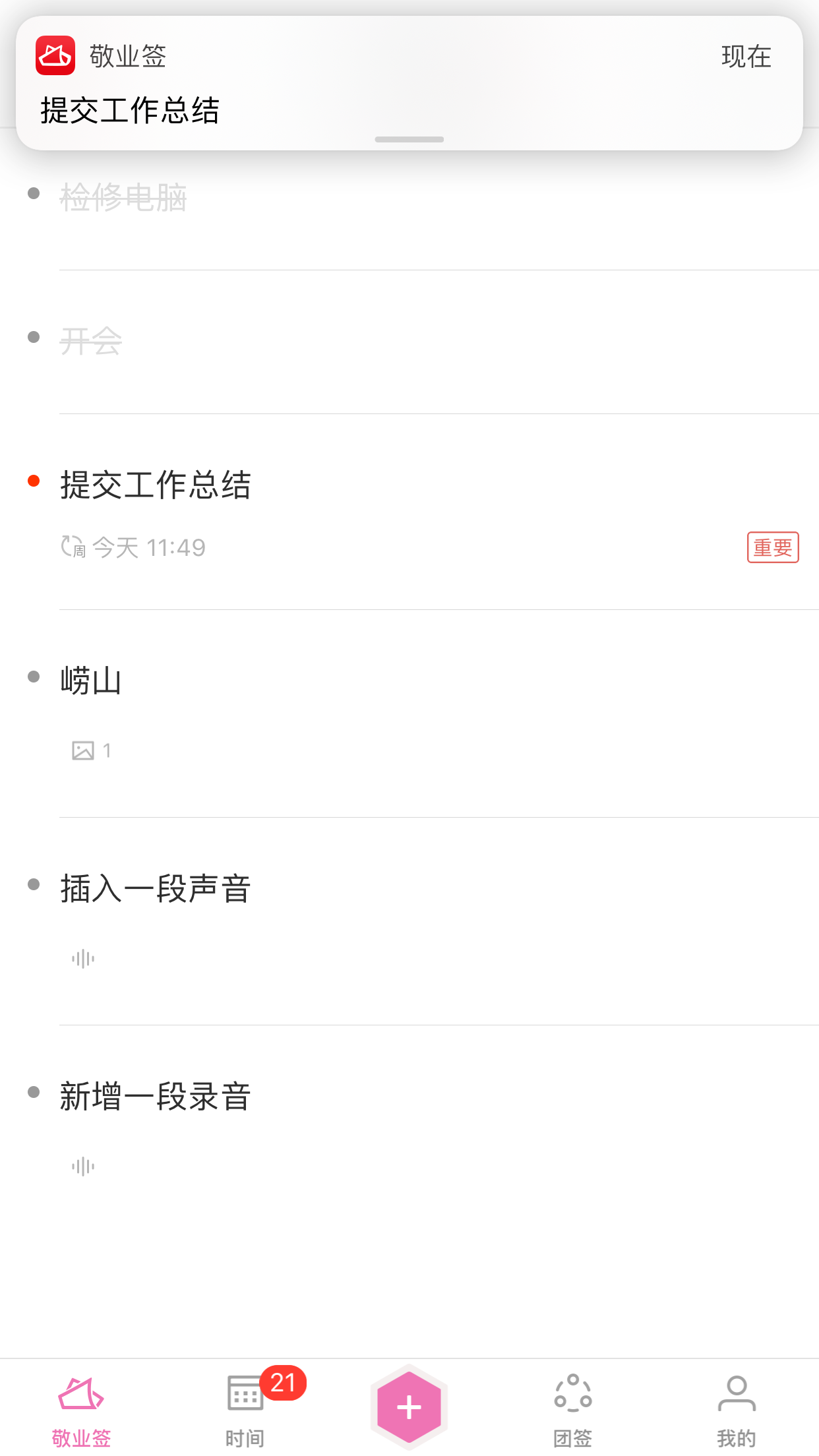
Task: Toggle completion dot next to 崂山
Action: pyautogui.click(x=32, y=676)
